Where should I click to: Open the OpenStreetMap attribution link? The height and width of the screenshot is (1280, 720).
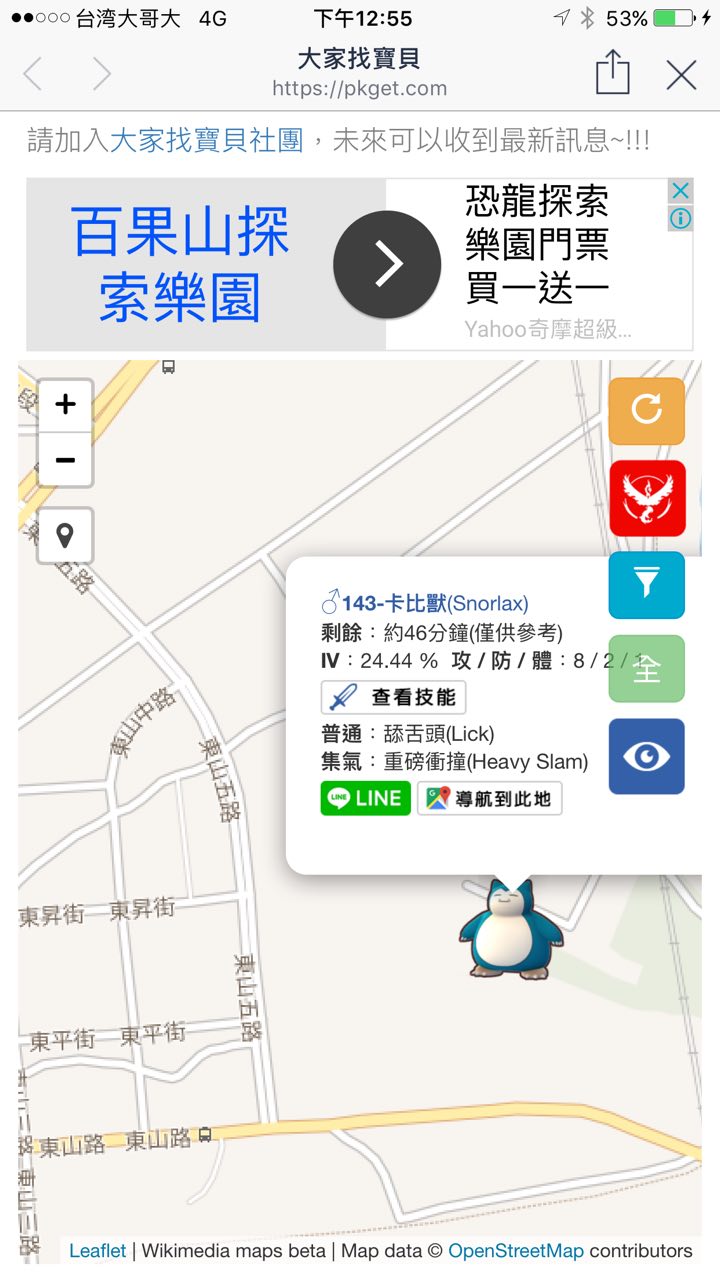tap(515, 1251)
